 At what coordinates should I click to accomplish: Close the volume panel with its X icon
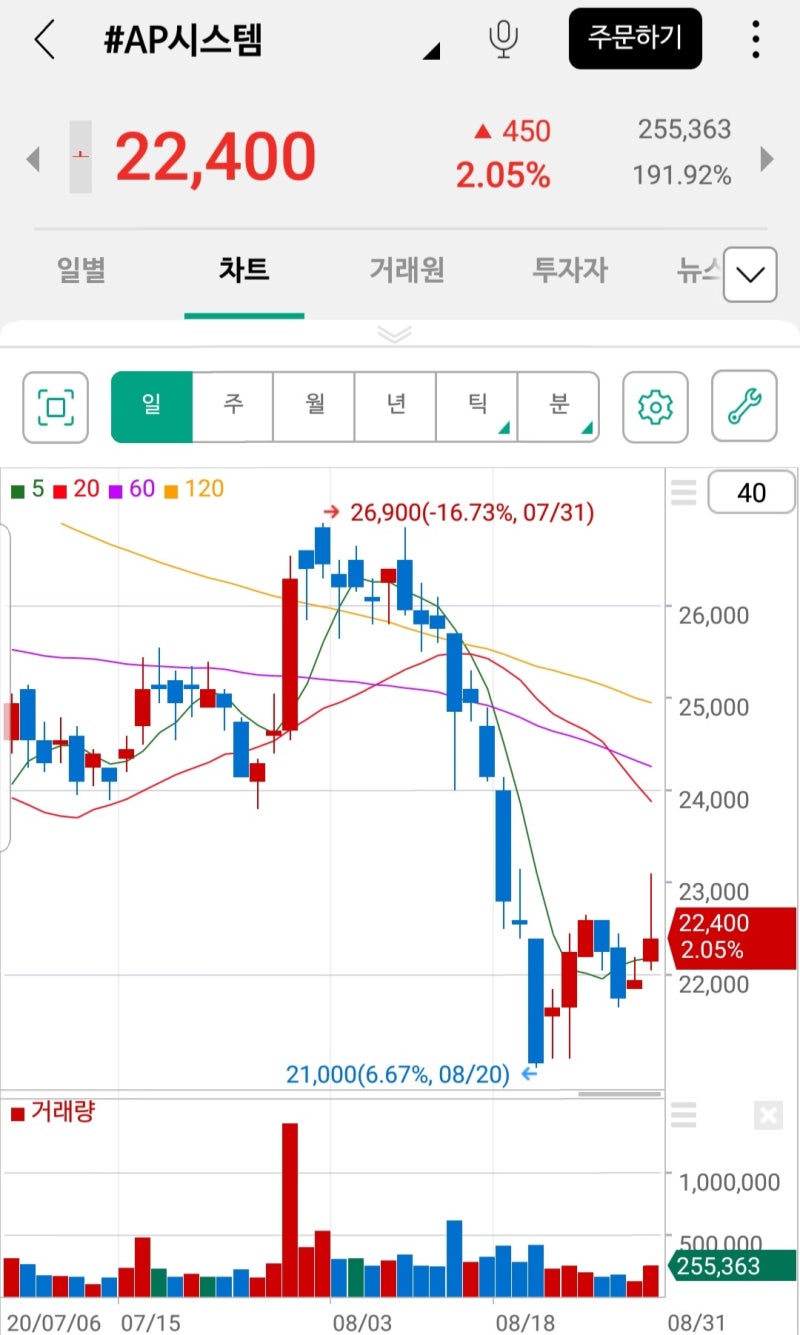(x=768, y=1115)
